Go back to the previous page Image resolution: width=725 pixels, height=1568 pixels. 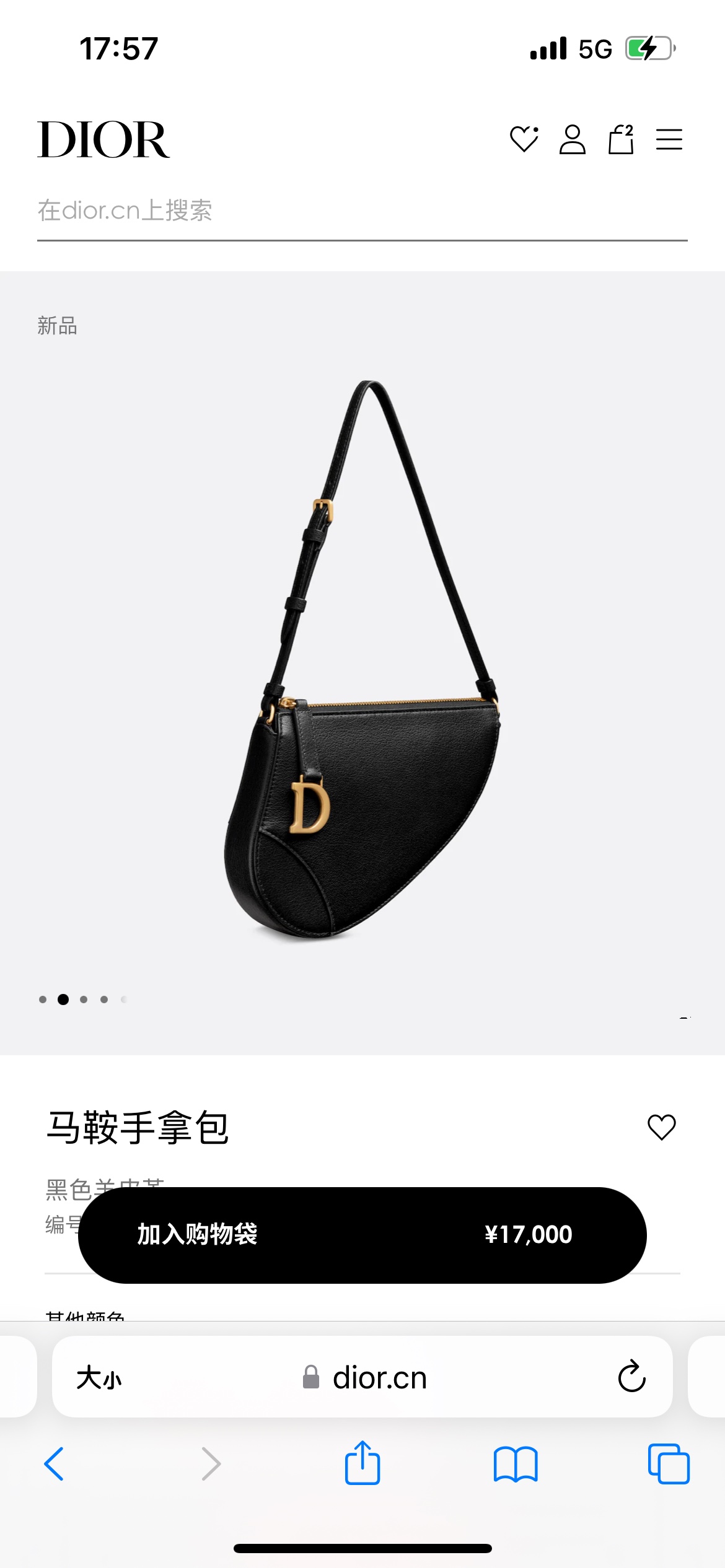click(x=55, y=1464)
